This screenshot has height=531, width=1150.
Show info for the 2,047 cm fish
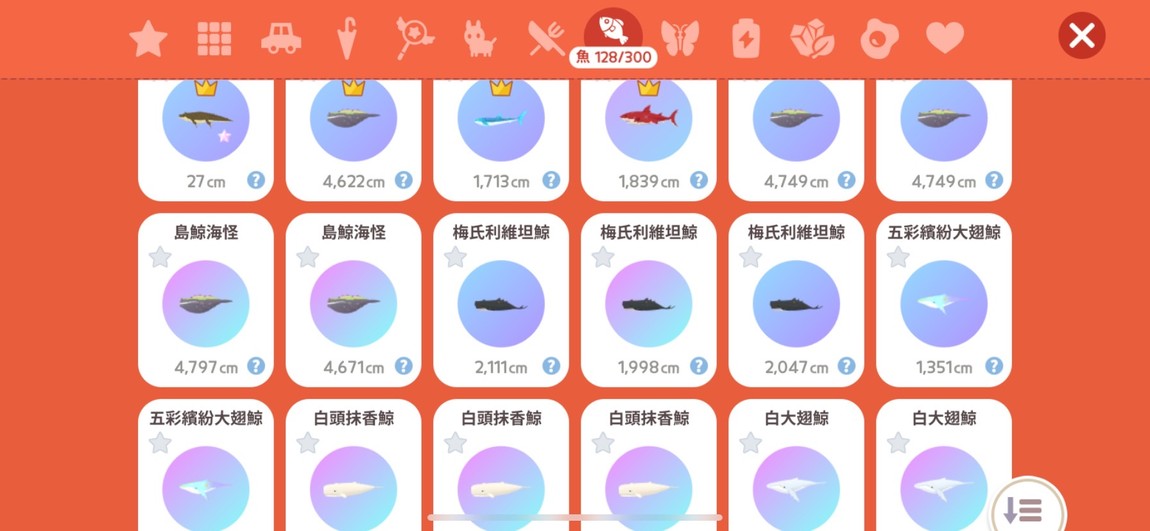(x=846, y=366)
